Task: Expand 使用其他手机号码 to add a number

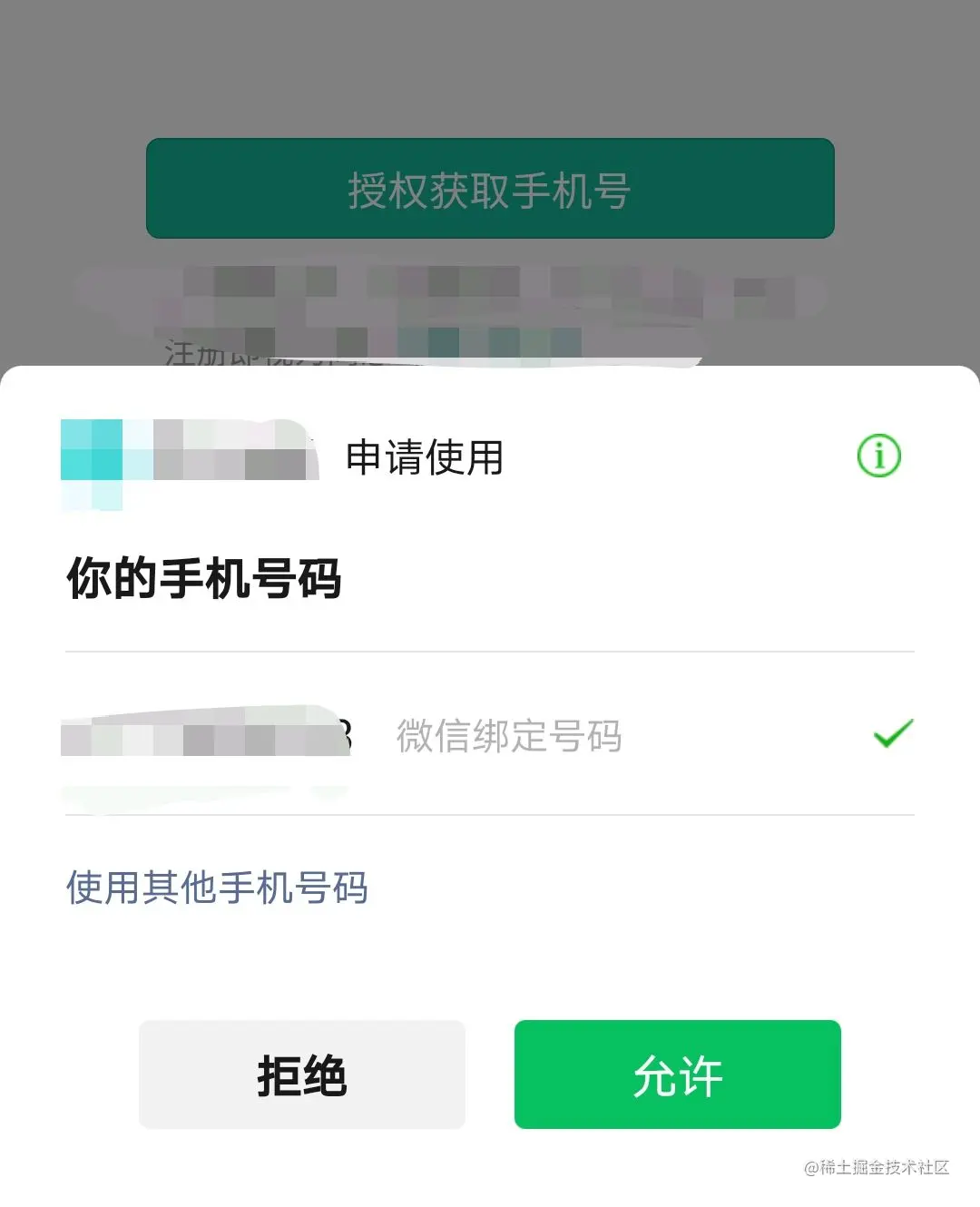Action: coord(216,889)
